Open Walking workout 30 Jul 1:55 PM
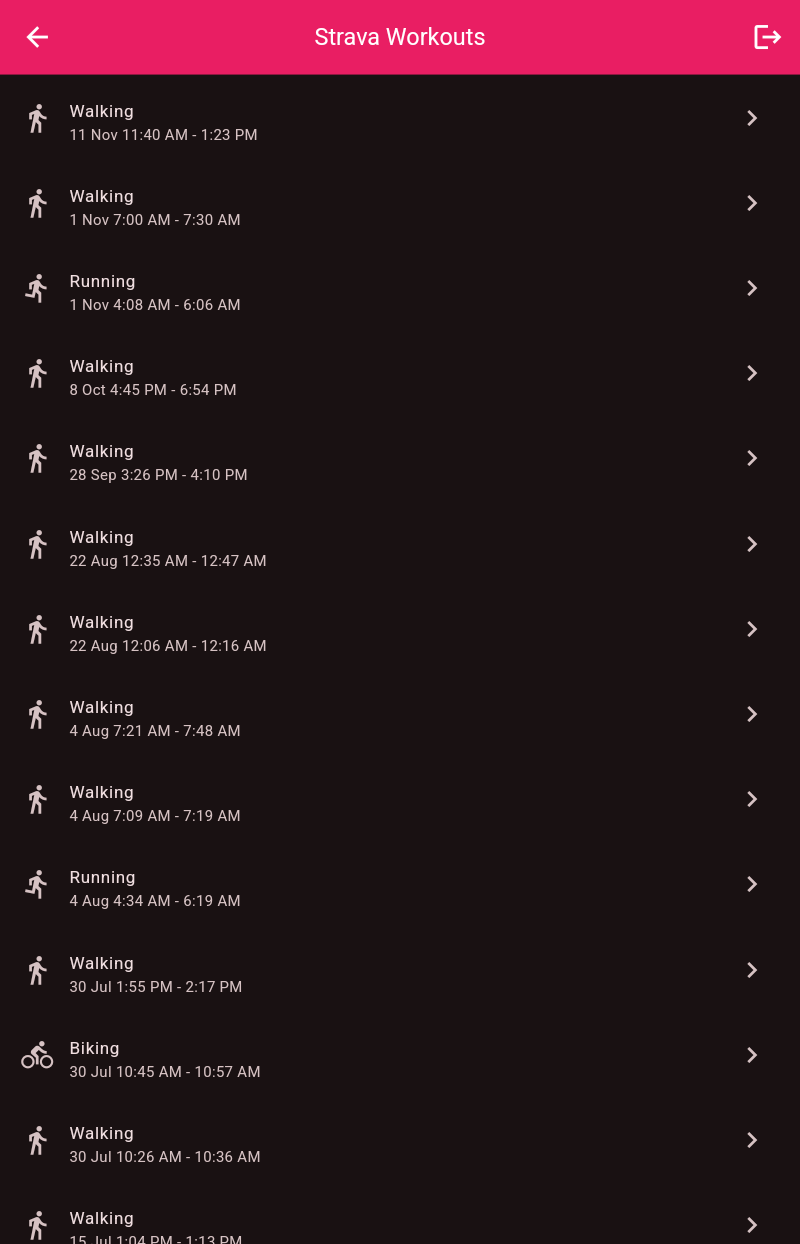This screenshot has height=1244, width=800. [x=400, y=971]
